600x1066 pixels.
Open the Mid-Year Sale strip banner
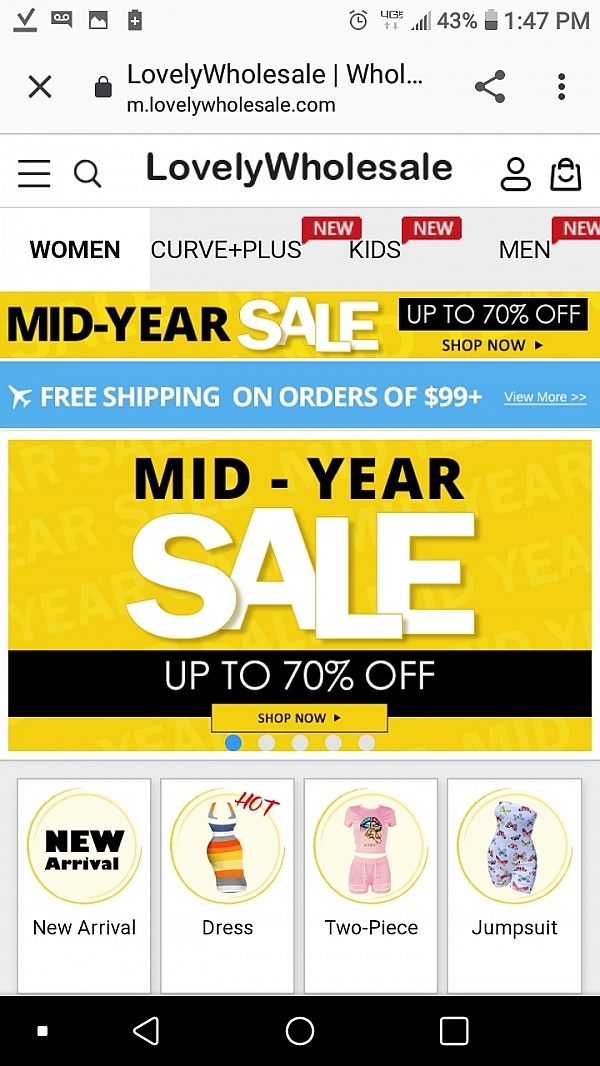click(x=300, y=325)
